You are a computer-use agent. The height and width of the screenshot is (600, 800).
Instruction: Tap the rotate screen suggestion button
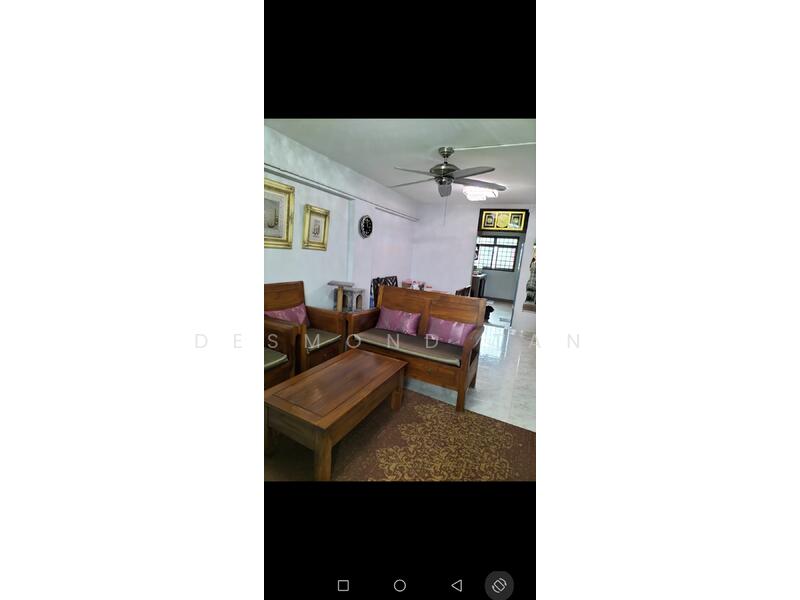pyautogui.click(x=499, y=585)
